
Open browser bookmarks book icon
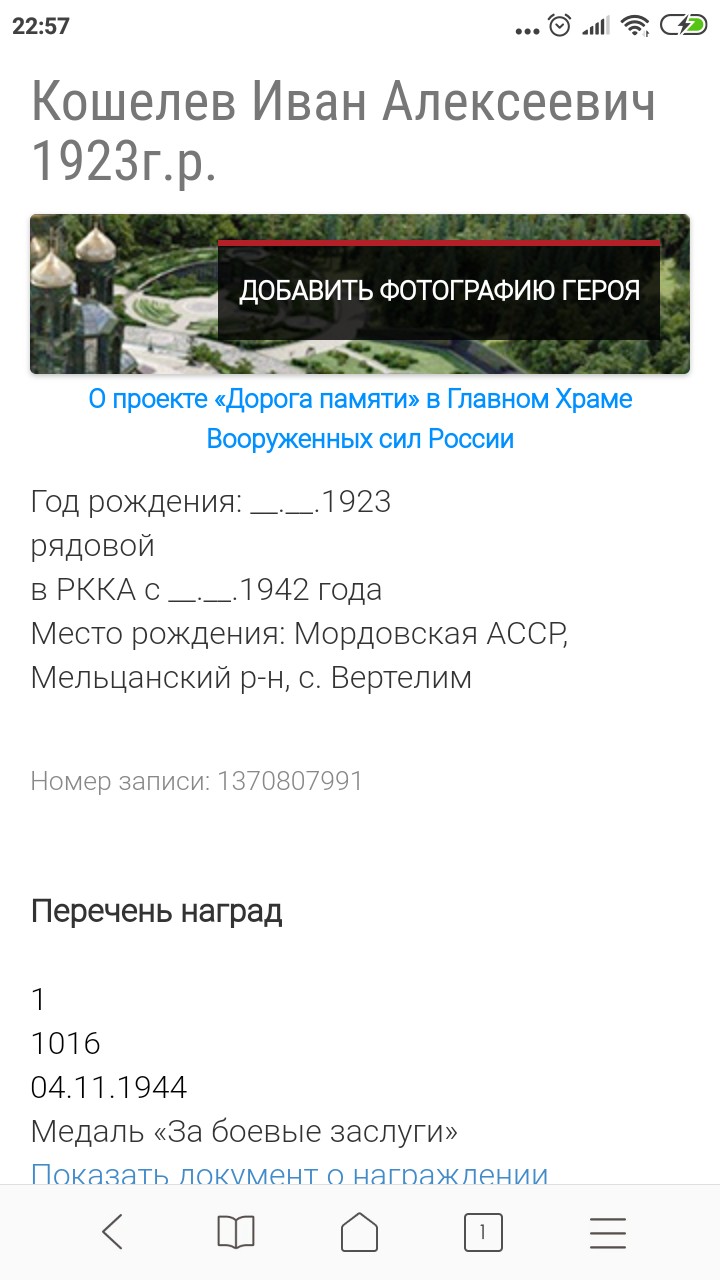tap(236, 1232)
